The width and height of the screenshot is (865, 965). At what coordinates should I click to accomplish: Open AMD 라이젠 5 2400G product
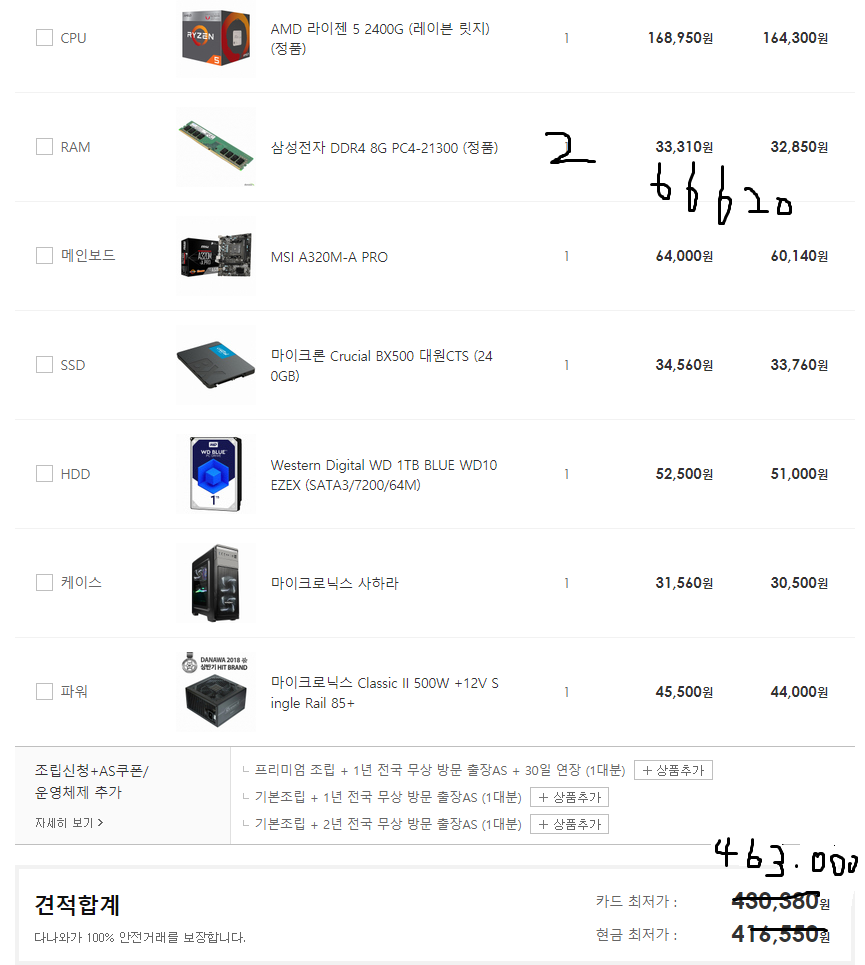click(x=380, y=38)
